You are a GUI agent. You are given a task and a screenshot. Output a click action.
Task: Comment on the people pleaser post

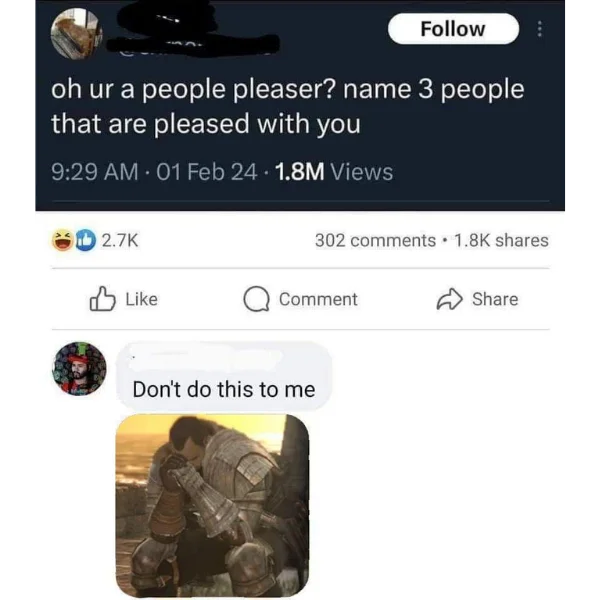click(301, 299)
